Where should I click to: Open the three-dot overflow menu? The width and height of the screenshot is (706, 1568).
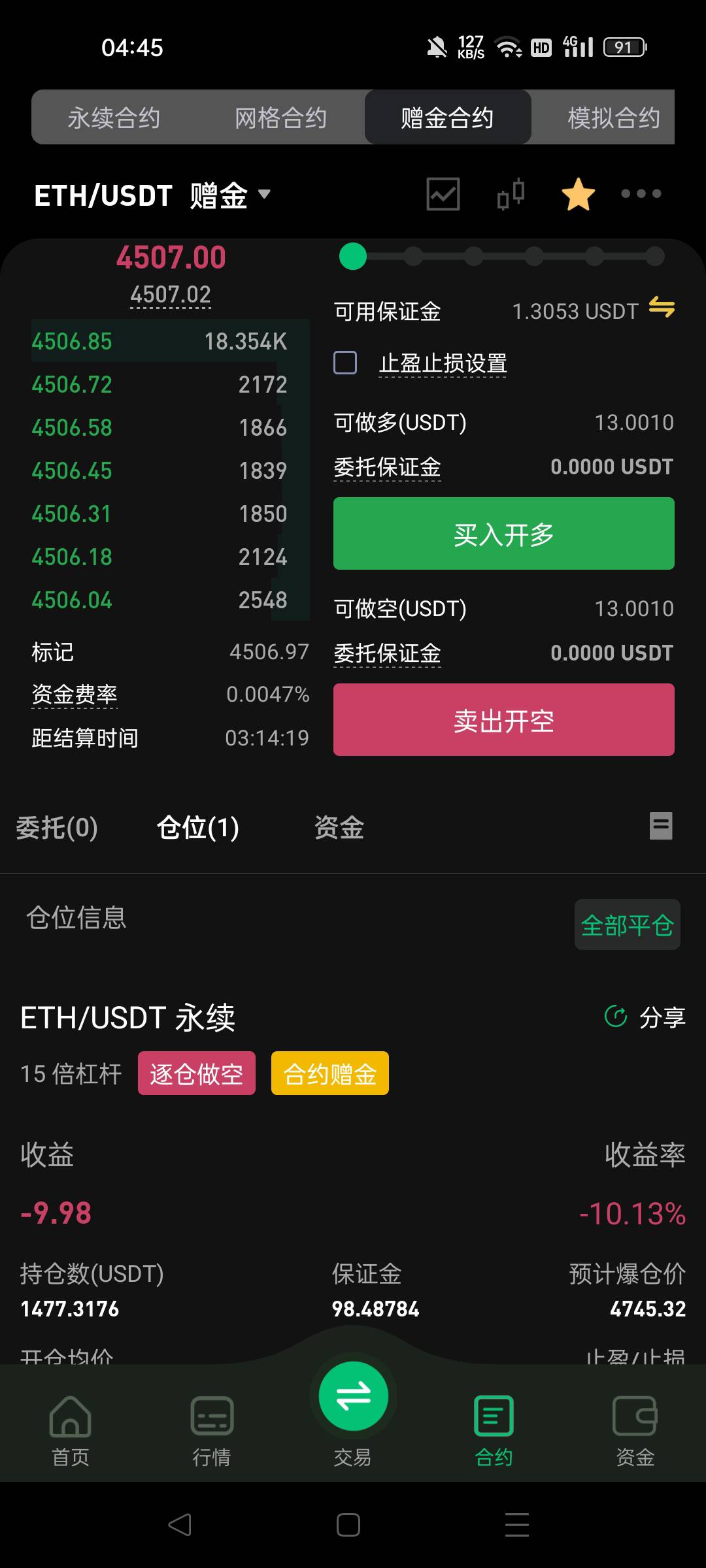pos(641,193)
